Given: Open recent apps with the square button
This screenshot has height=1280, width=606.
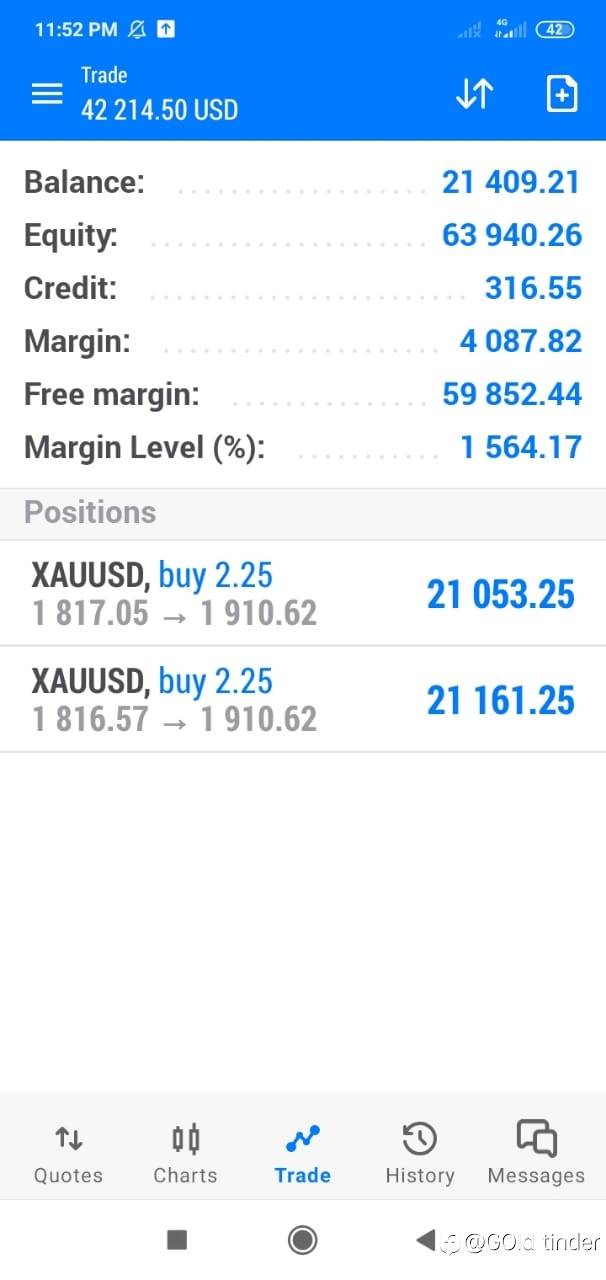Looking at the screenshot, I should click(177, 1240).
